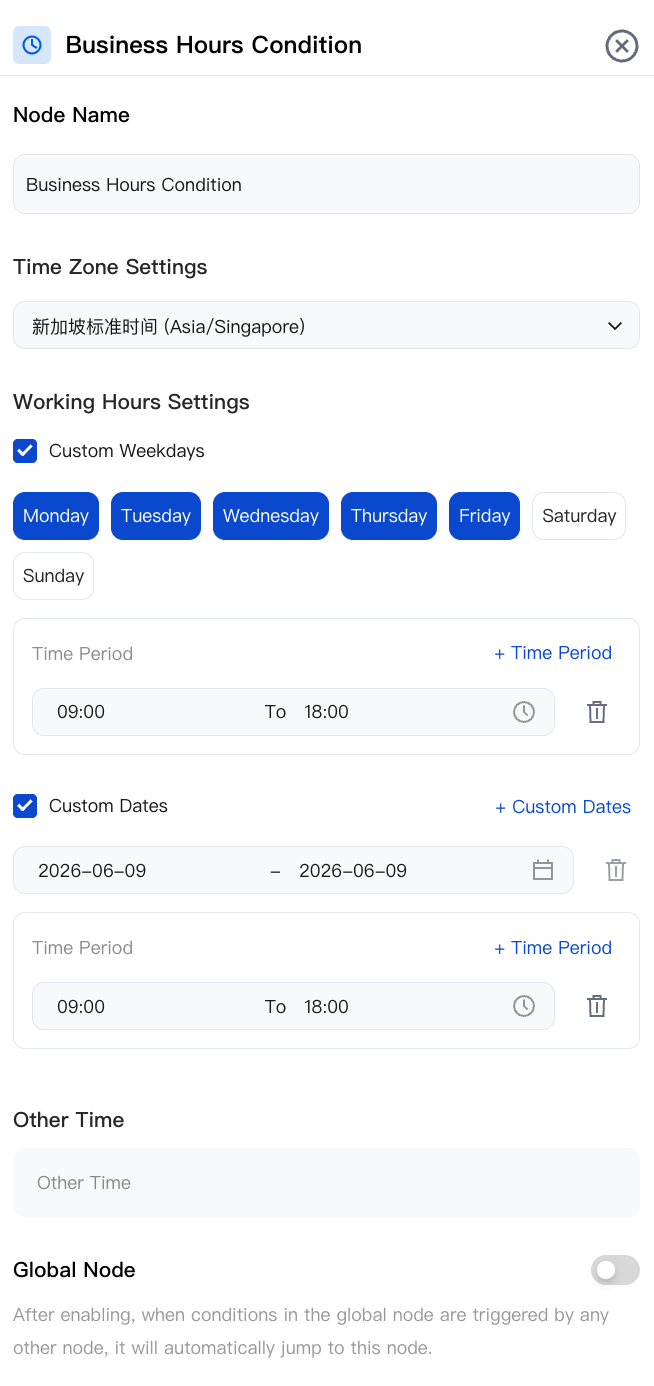Deselect the Monday chip
Screen dimensions: 654x1386
click(56, 516)
